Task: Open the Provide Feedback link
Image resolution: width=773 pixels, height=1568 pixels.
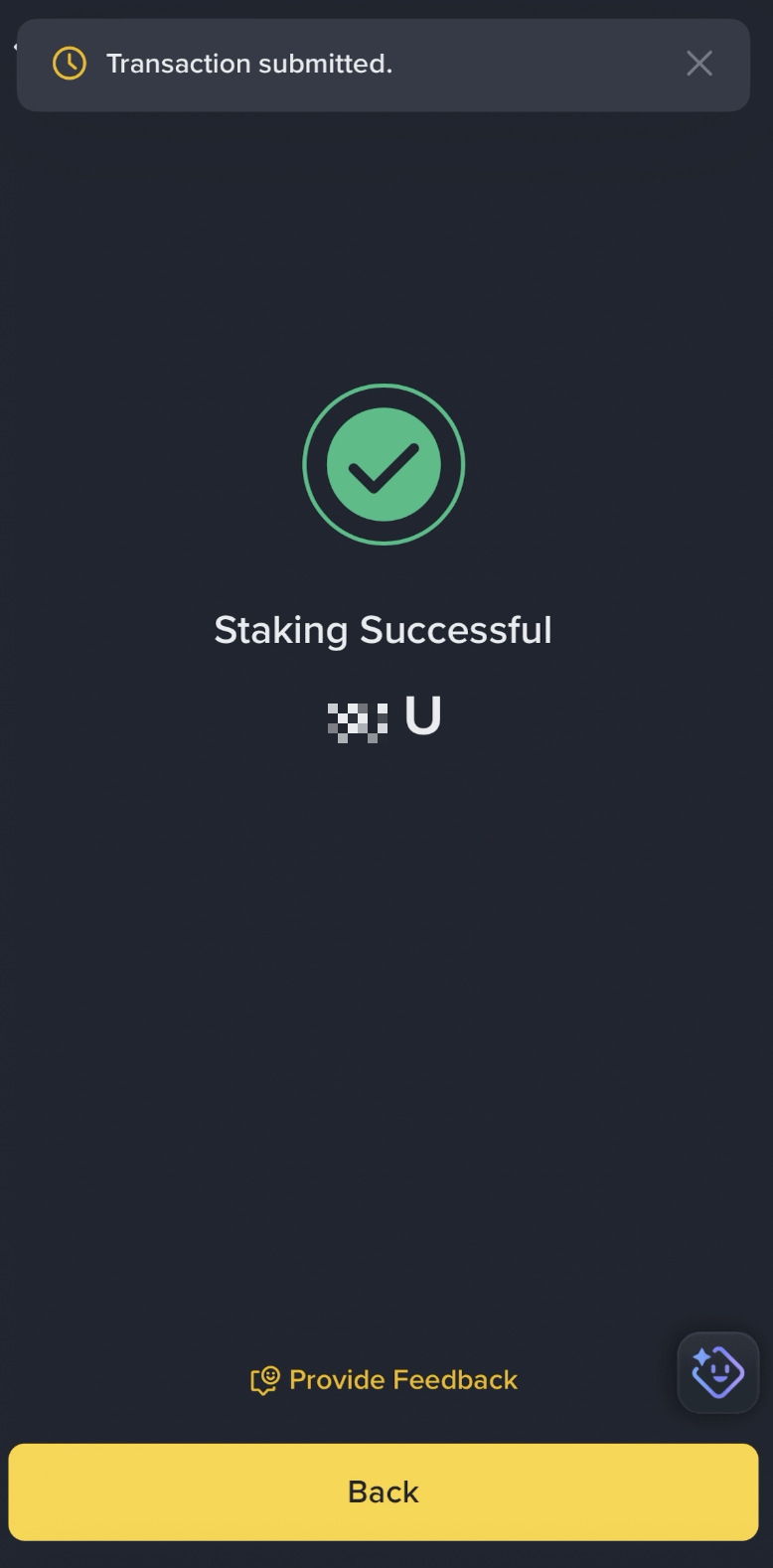Action: [x=385, y=1380]
